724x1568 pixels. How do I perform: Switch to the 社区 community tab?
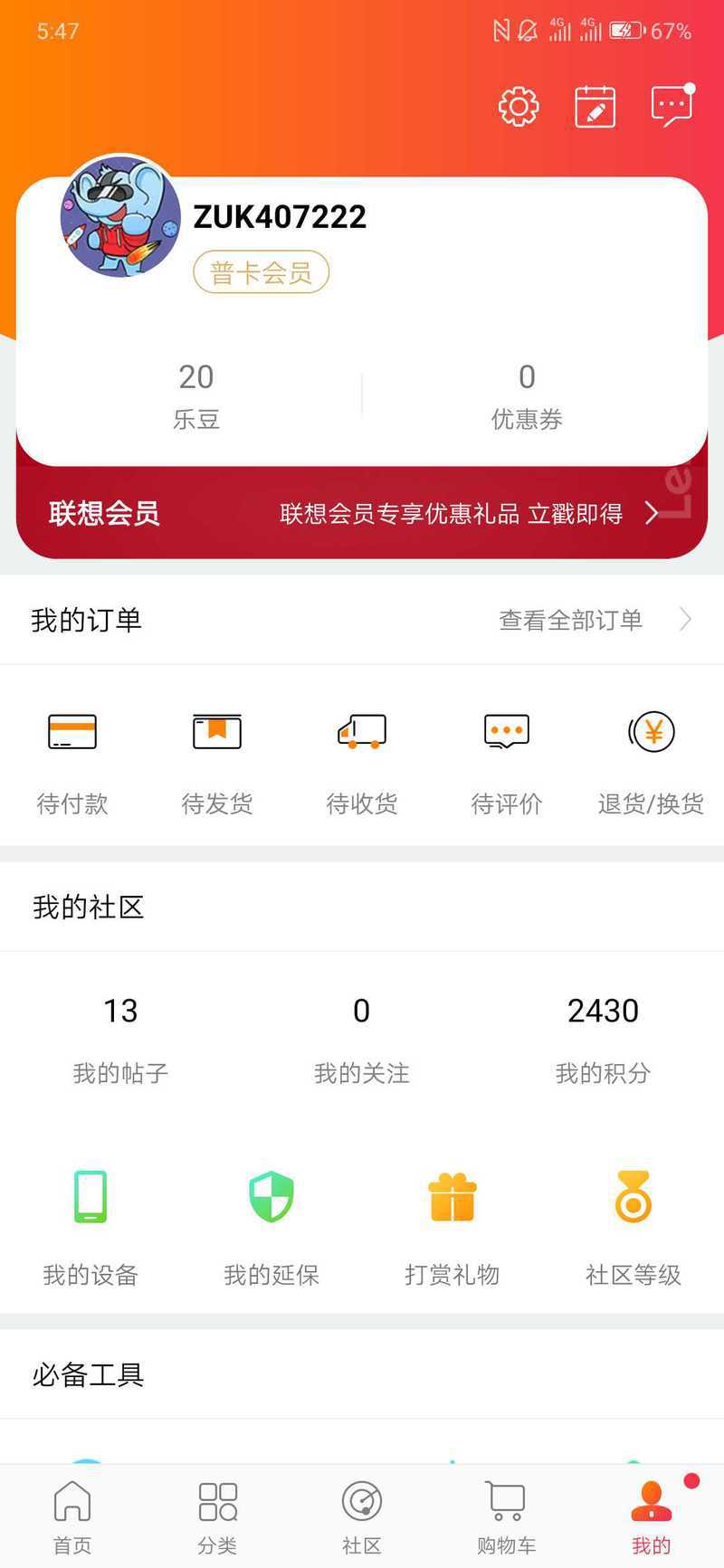(x=362, y=1517)
